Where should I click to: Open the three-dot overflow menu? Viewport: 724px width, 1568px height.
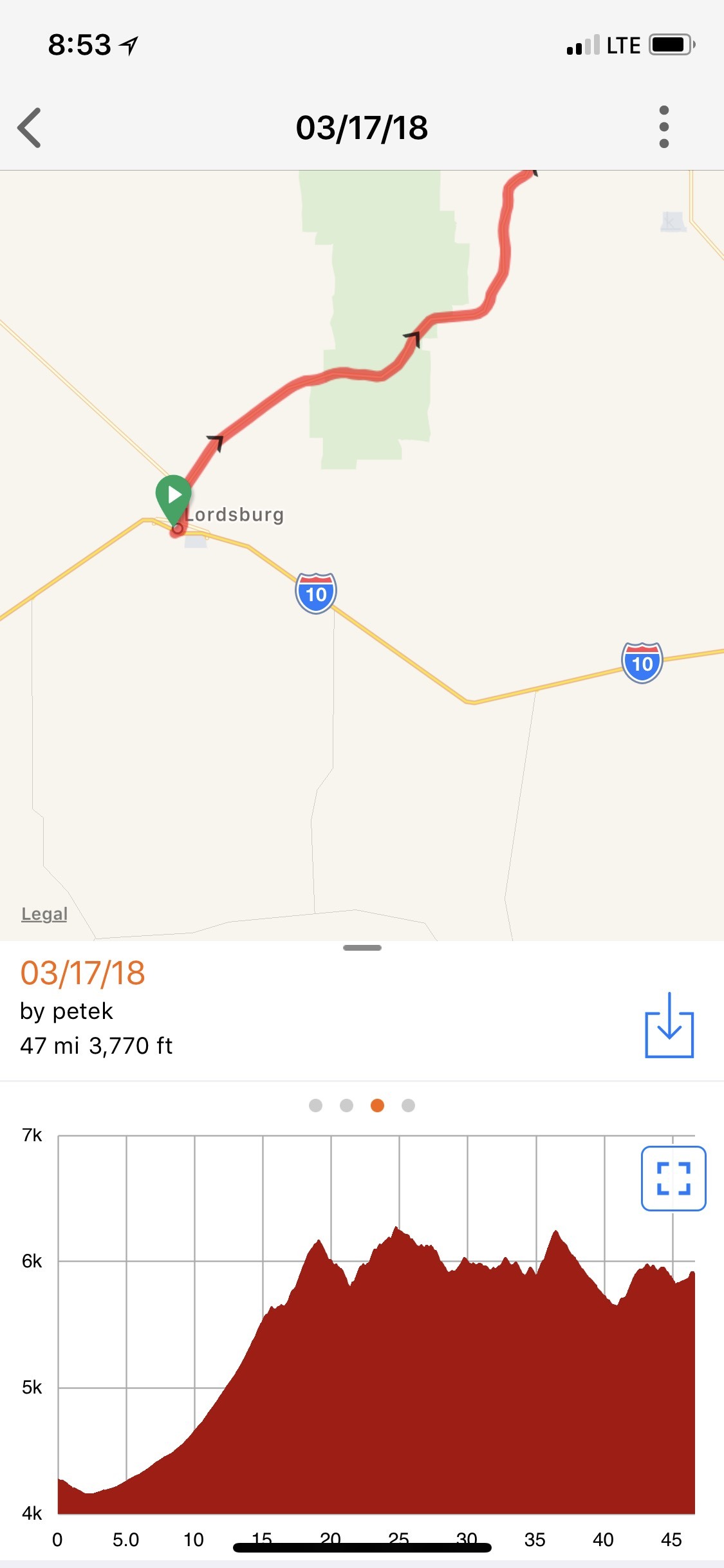pos(664,127)
